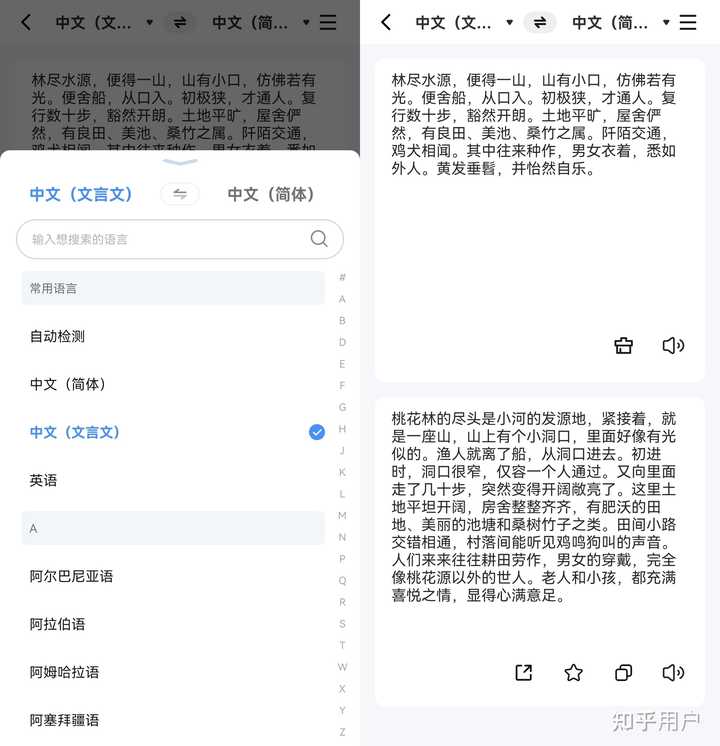
Task: Pick 阿拉伯语 from the language list
Action: point(57,624)
